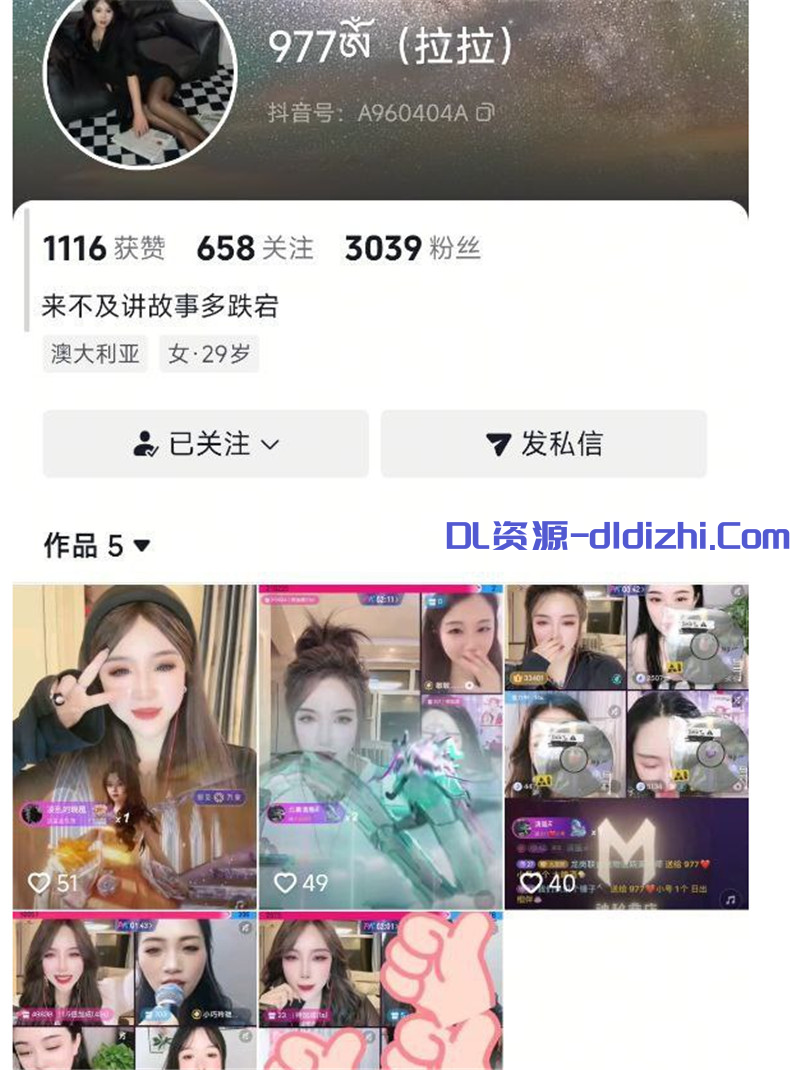Open the chevron dropdown next to 已关注

click(x=268, y=446)
